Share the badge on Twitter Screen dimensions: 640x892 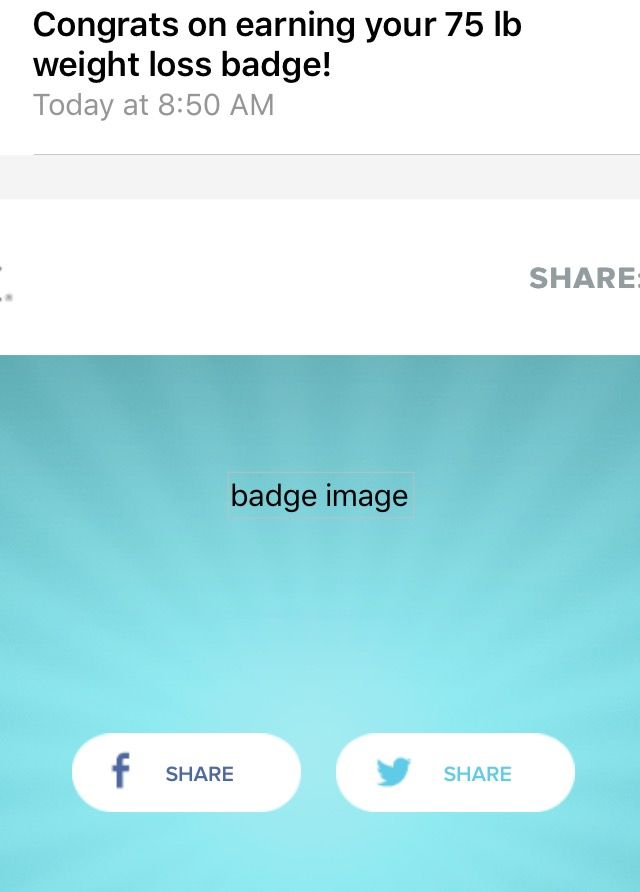coord(455,772)
